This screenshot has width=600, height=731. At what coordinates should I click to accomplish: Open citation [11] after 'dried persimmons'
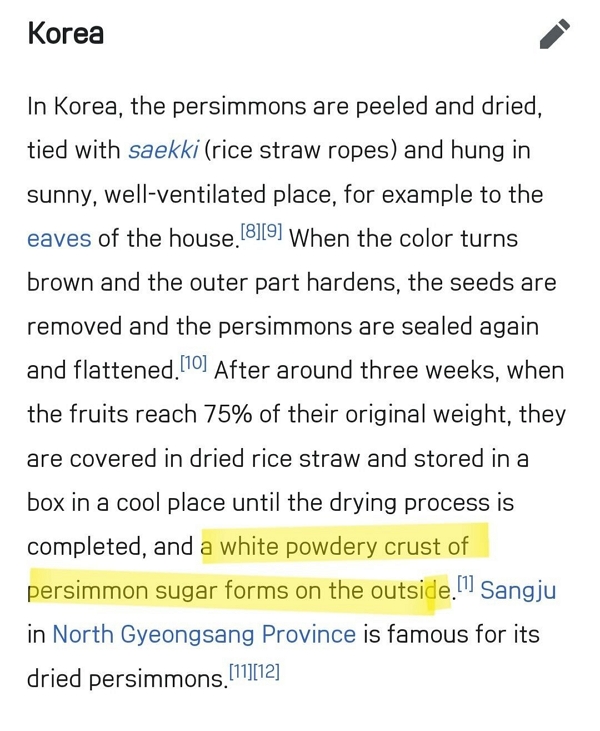[240, 673]
